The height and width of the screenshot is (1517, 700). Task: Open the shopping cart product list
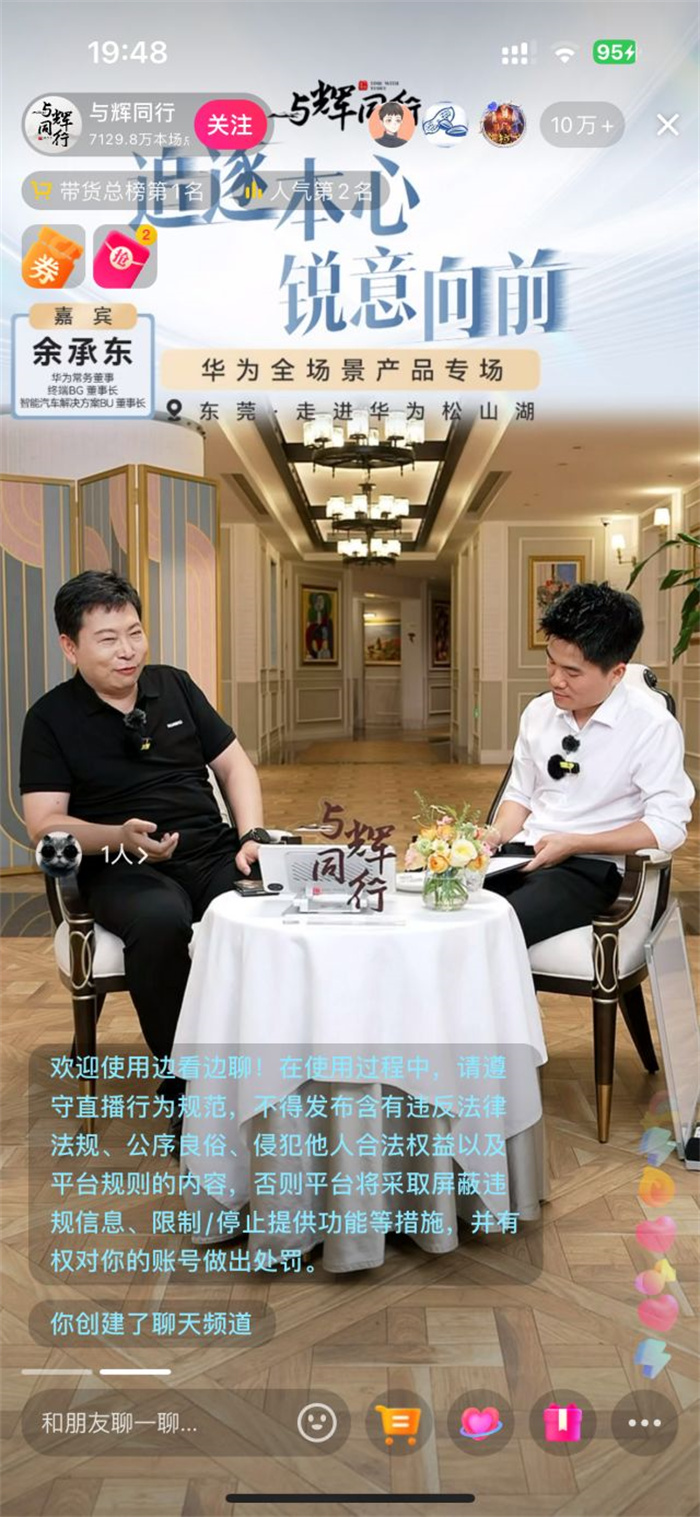(397, 1422)
